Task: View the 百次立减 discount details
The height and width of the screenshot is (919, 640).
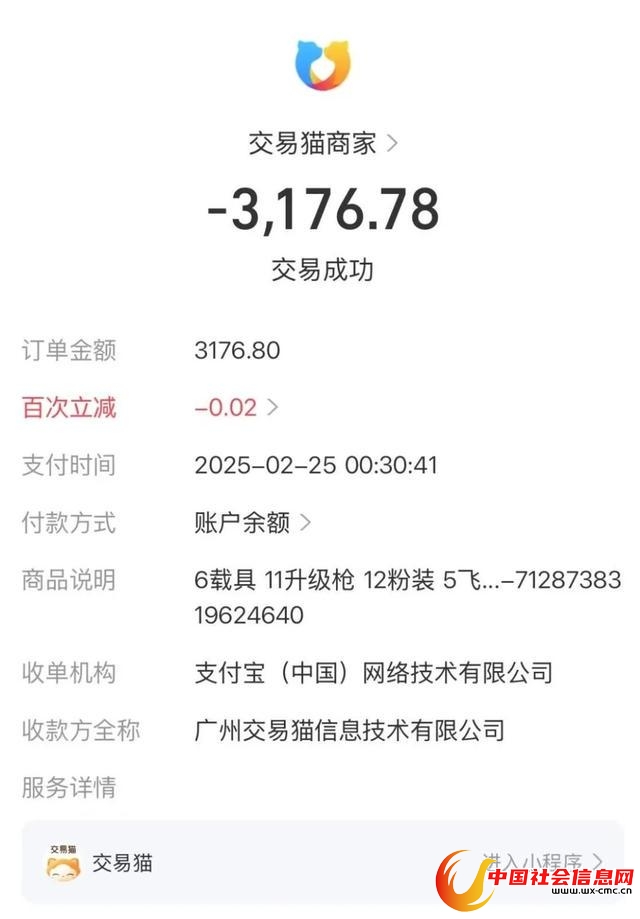Action: [x=236, y=407]
